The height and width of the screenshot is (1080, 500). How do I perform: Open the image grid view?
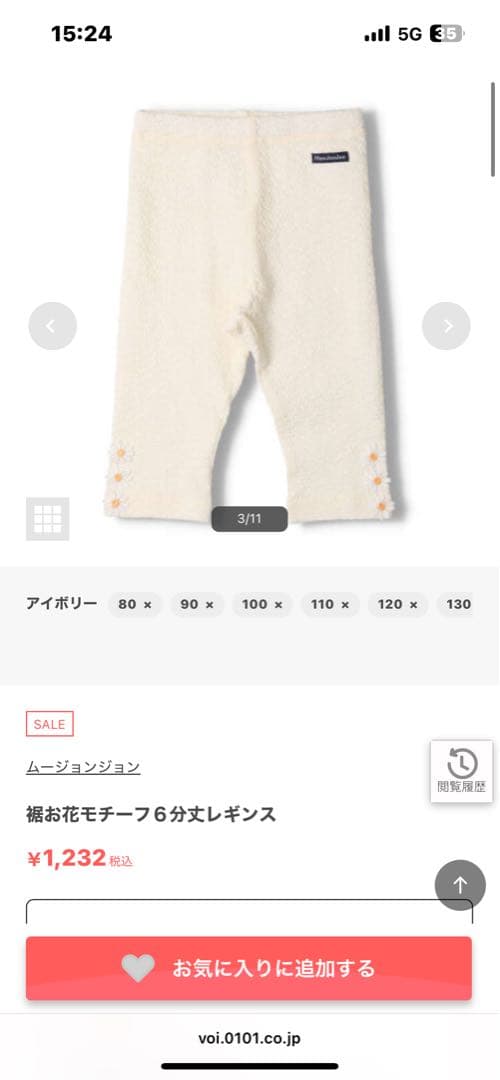(x=48, y=519)
